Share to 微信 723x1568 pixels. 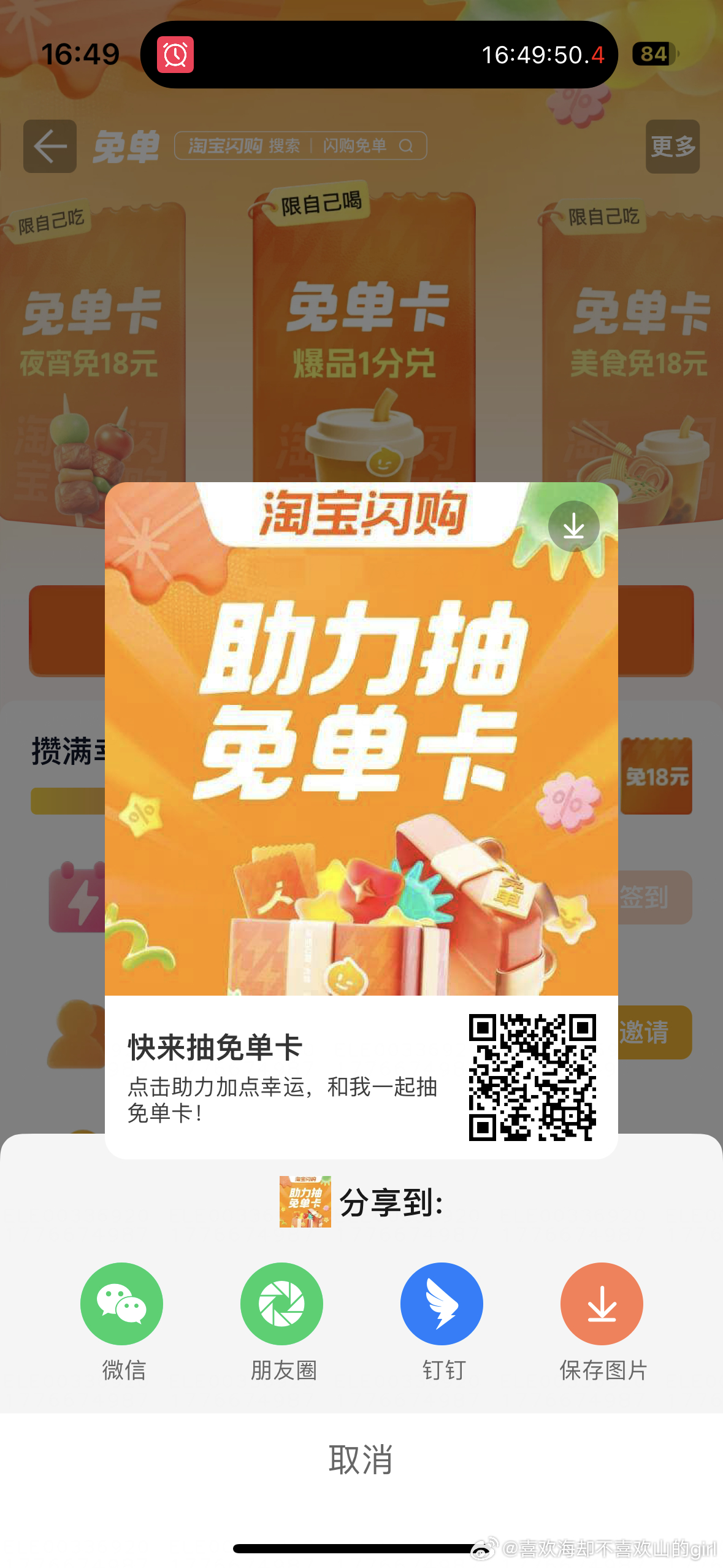[121, 1303]
